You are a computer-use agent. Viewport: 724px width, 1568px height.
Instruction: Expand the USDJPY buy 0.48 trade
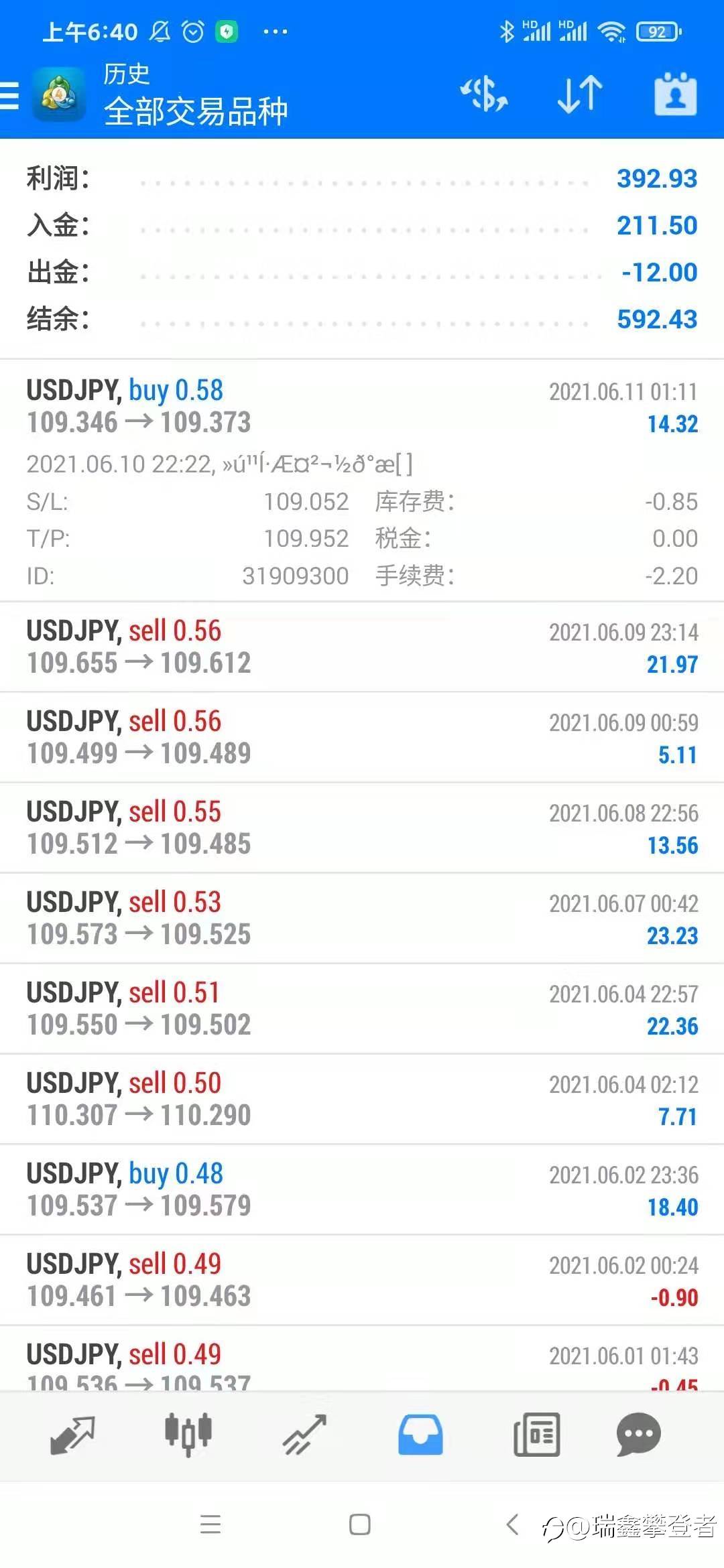tap(362, 1189)
